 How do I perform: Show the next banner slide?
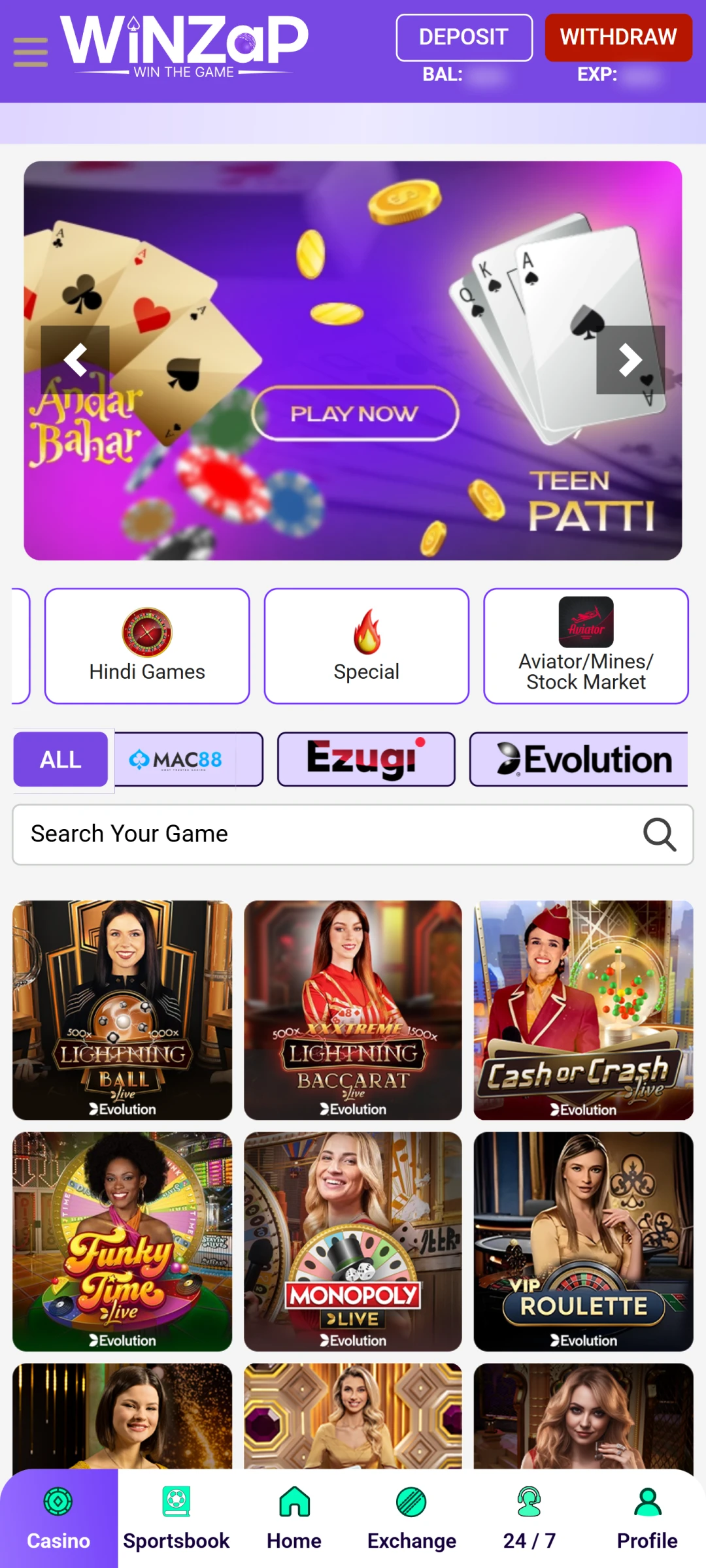pos(630,360)
